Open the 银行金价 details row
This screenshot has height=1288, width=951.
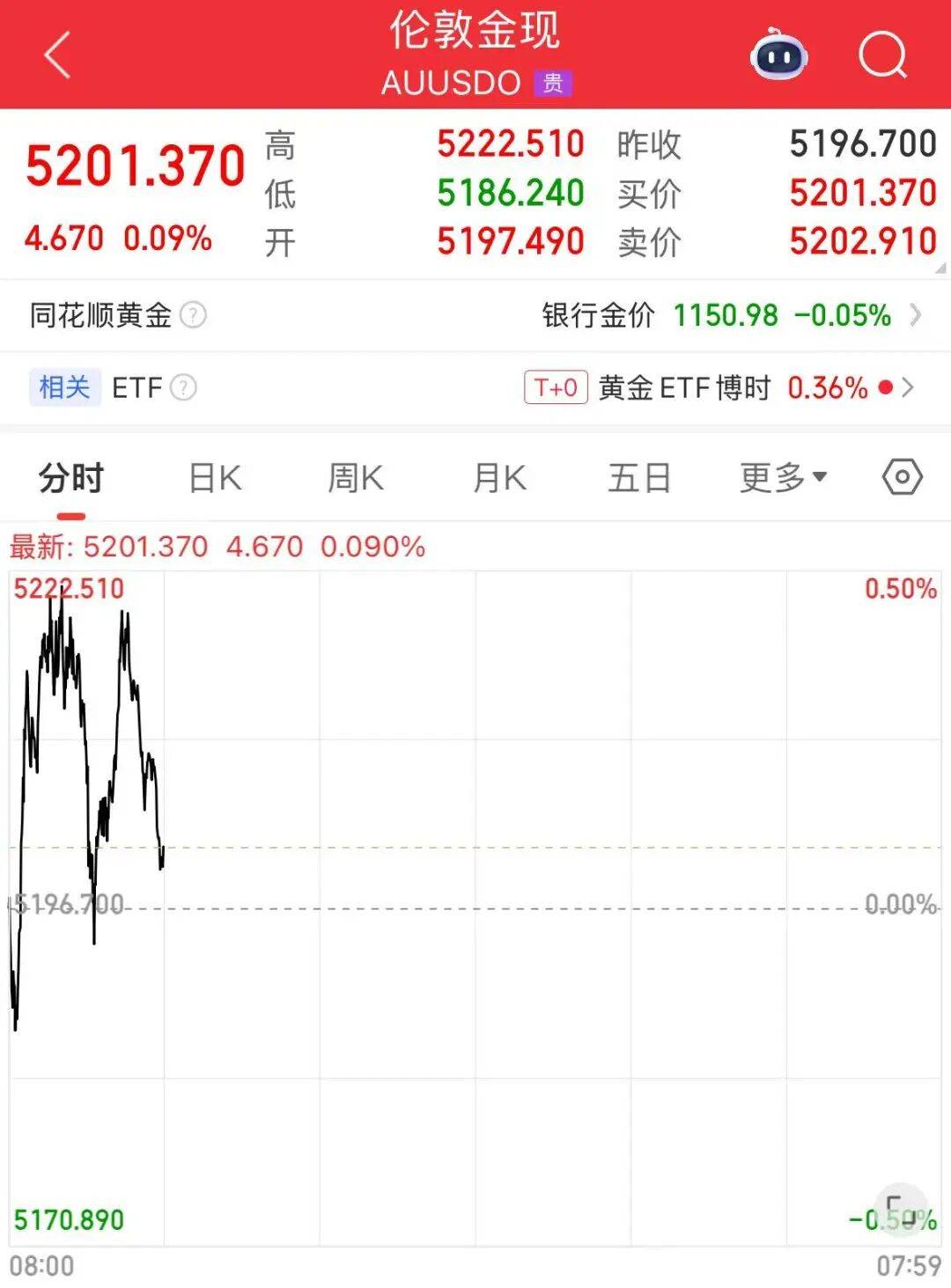tap(731, 315)
